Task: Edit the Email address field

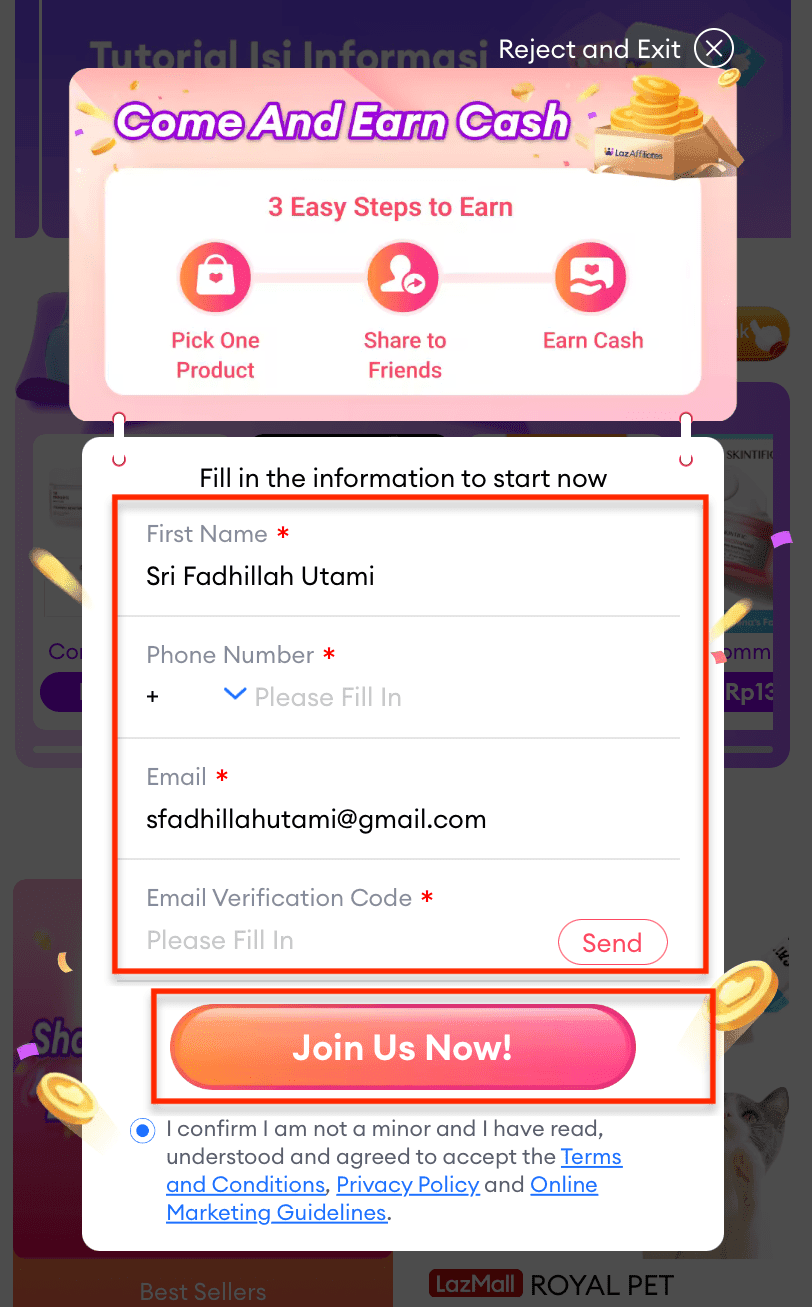Action: coord(400,819)
